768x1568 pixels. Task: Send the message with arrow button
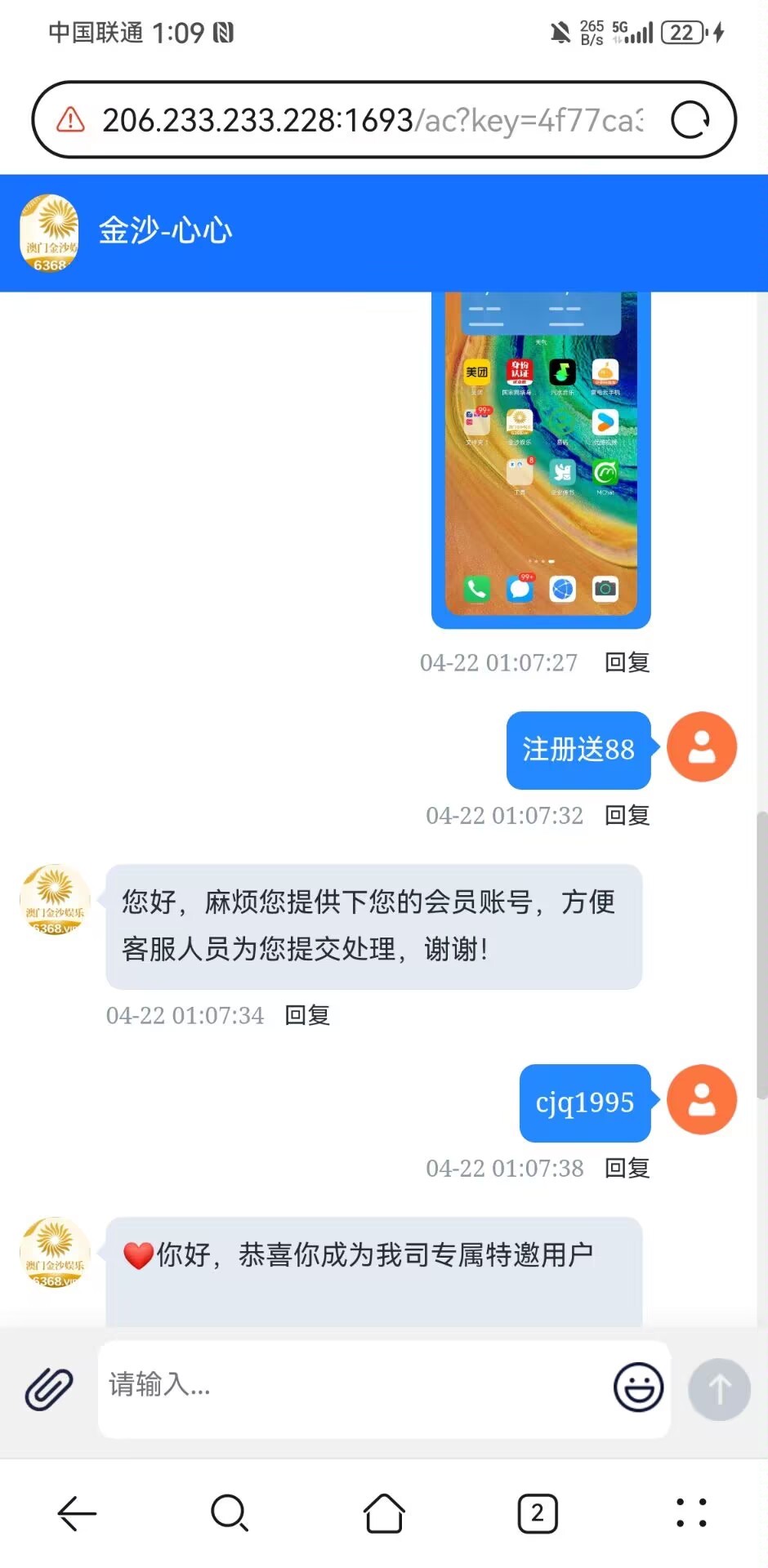[x=719, y=1388]
